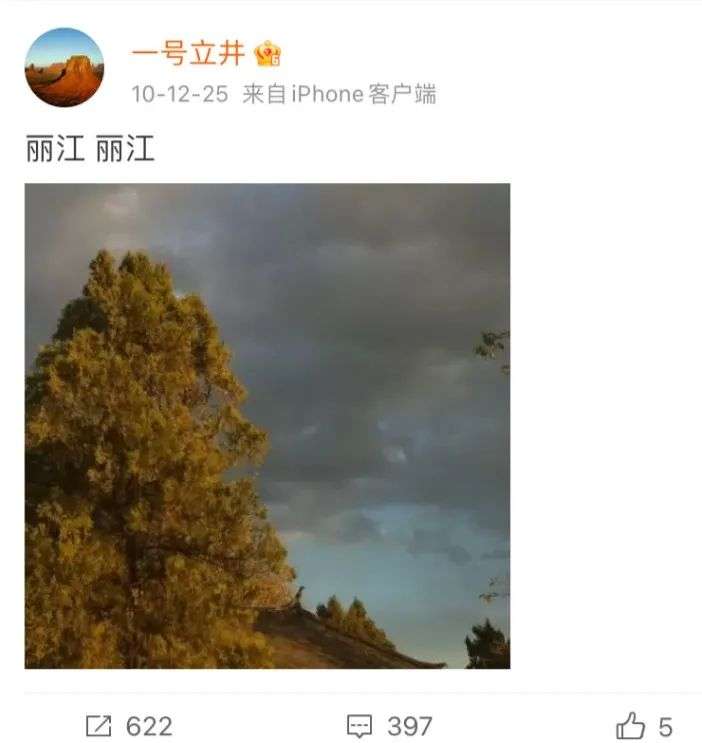Viewport: 702px width, 743px height.
Task: Open the 丽江 tree photo
Action: click(x=267, y=425)
